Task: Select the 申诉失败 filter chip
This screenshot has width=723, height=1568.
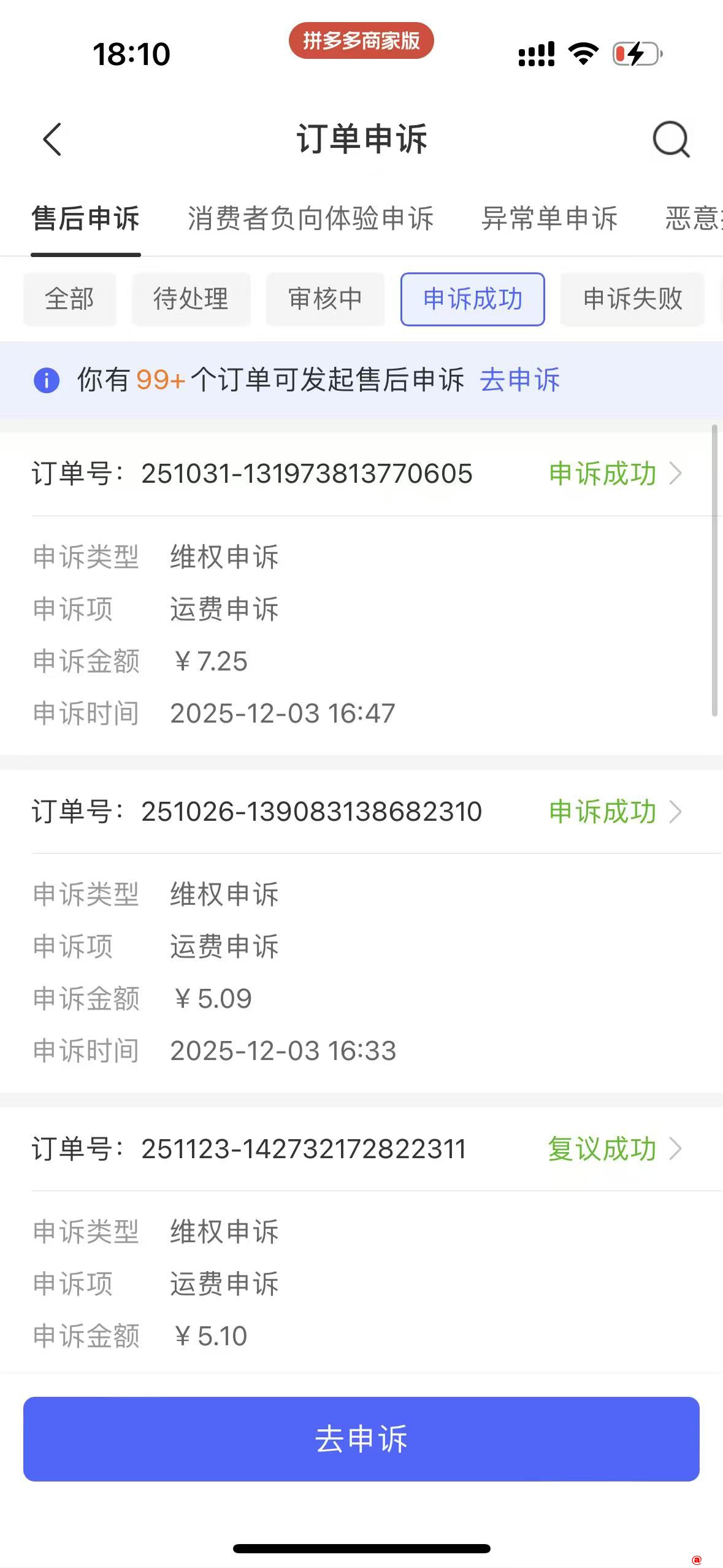Action: point(632,299)
